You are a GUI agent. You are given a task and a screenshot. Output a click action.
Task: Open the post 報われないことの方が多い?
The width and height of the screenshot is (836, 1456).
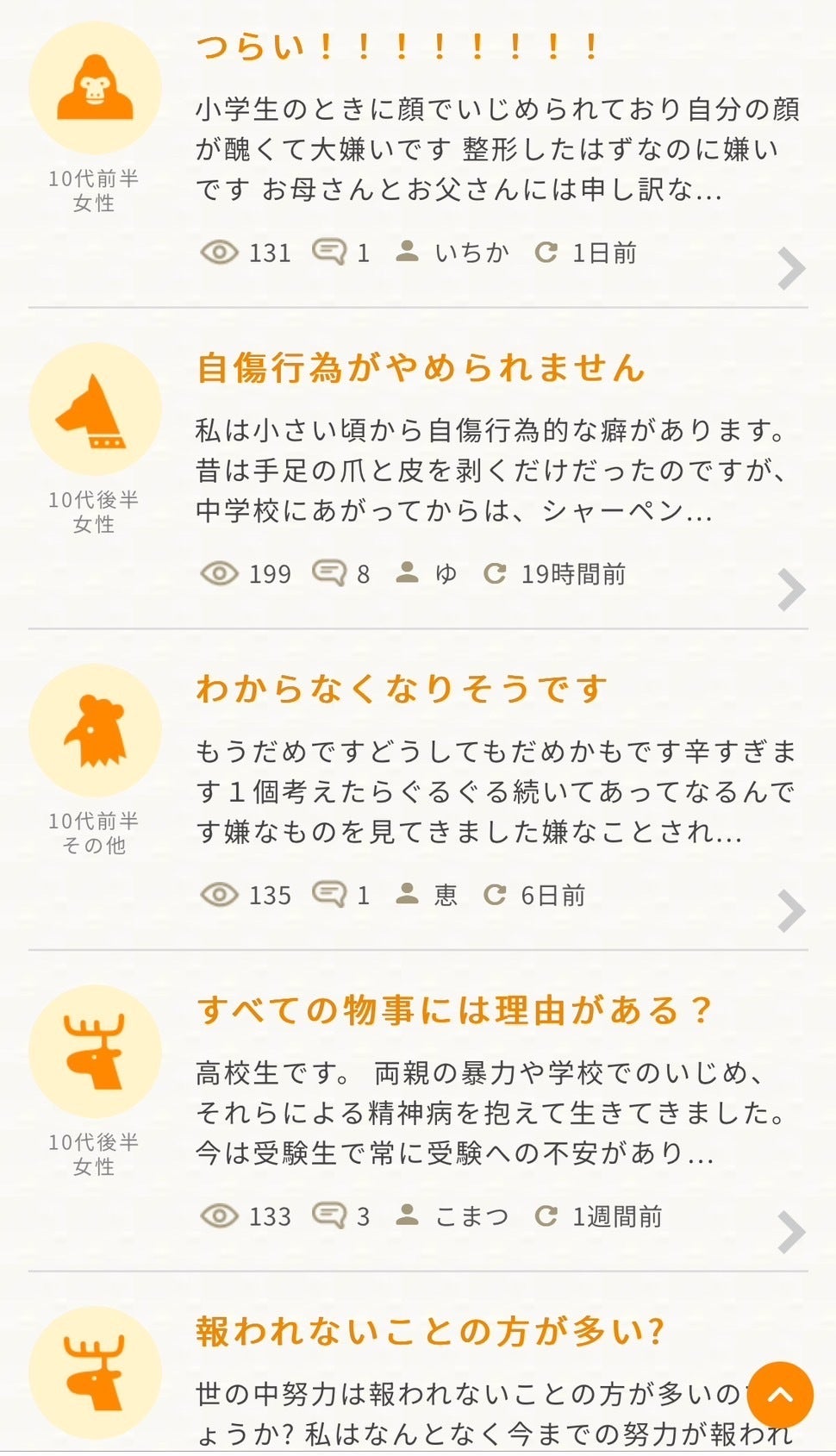429,1332
